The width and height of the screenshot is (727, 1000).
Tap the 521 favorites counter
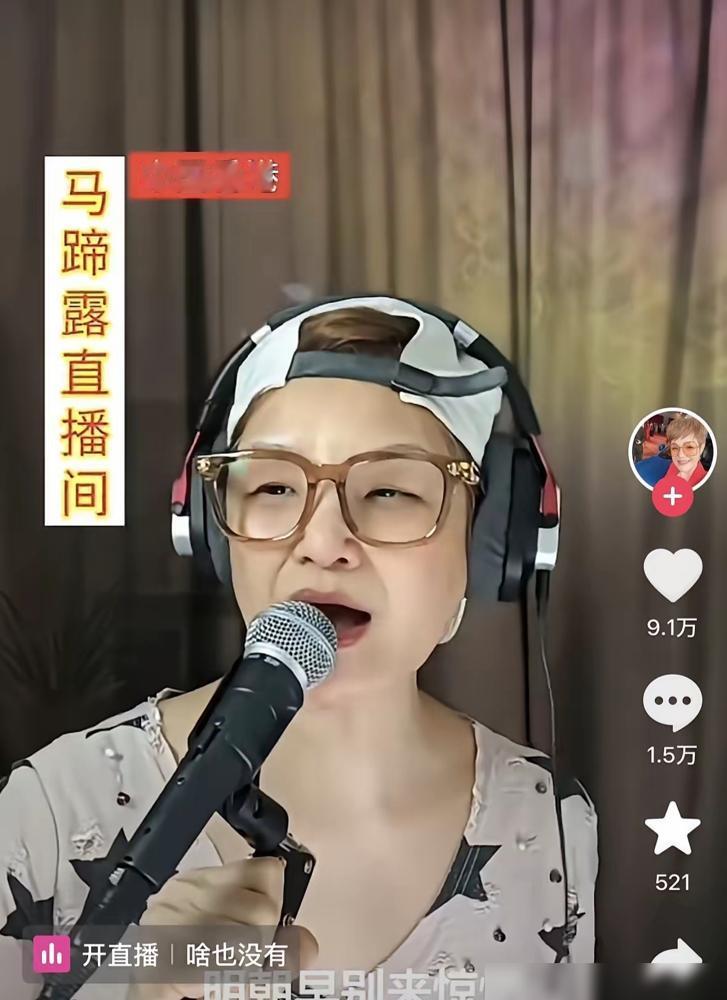(x=671, y=880)
